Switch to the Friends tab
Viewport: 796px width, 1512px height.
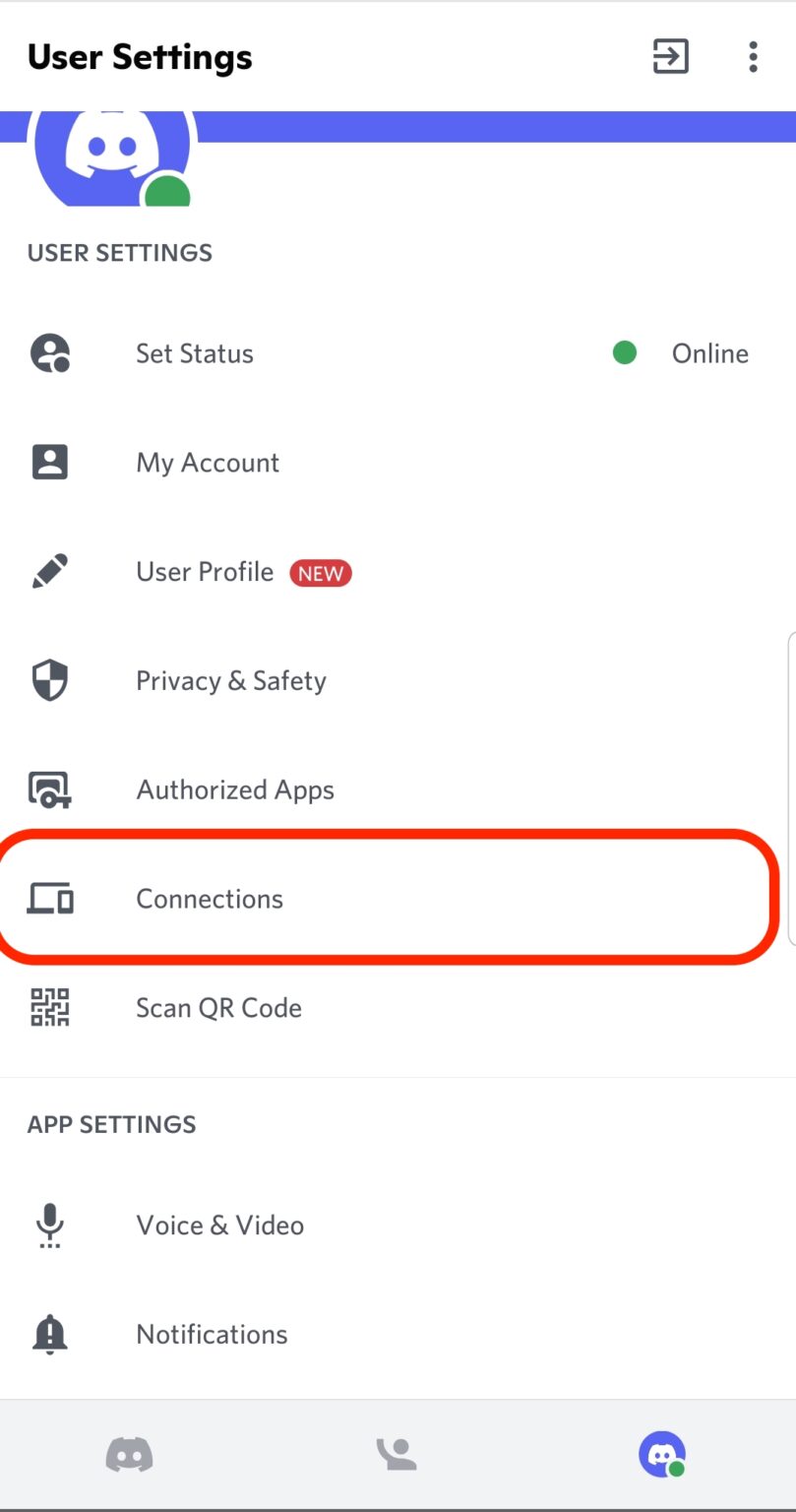coord(397,1455)
